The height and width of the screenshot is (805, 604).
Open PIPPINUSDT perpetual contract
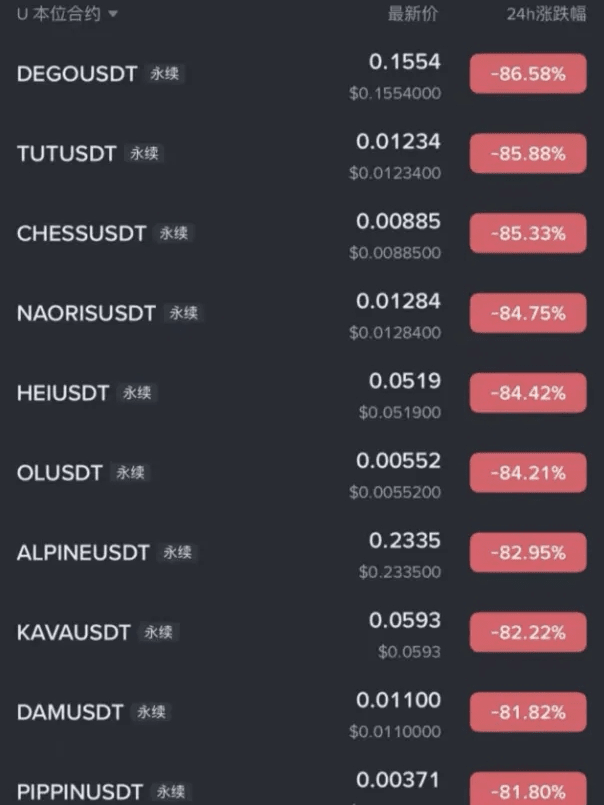(80, 791)
